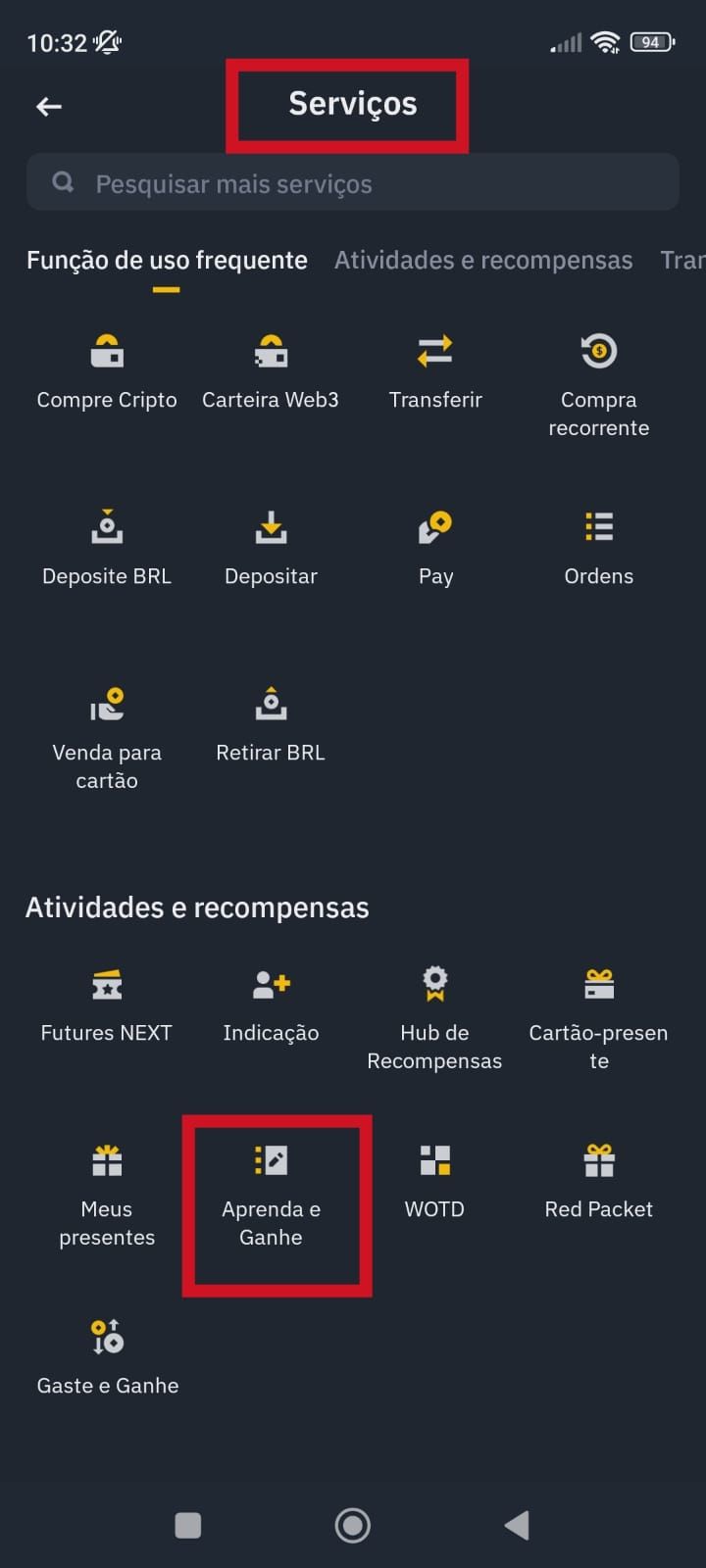The width and height of the screenshot is (706, 1568).
Task: Open Carteira Web3
Action: point(271,371)
